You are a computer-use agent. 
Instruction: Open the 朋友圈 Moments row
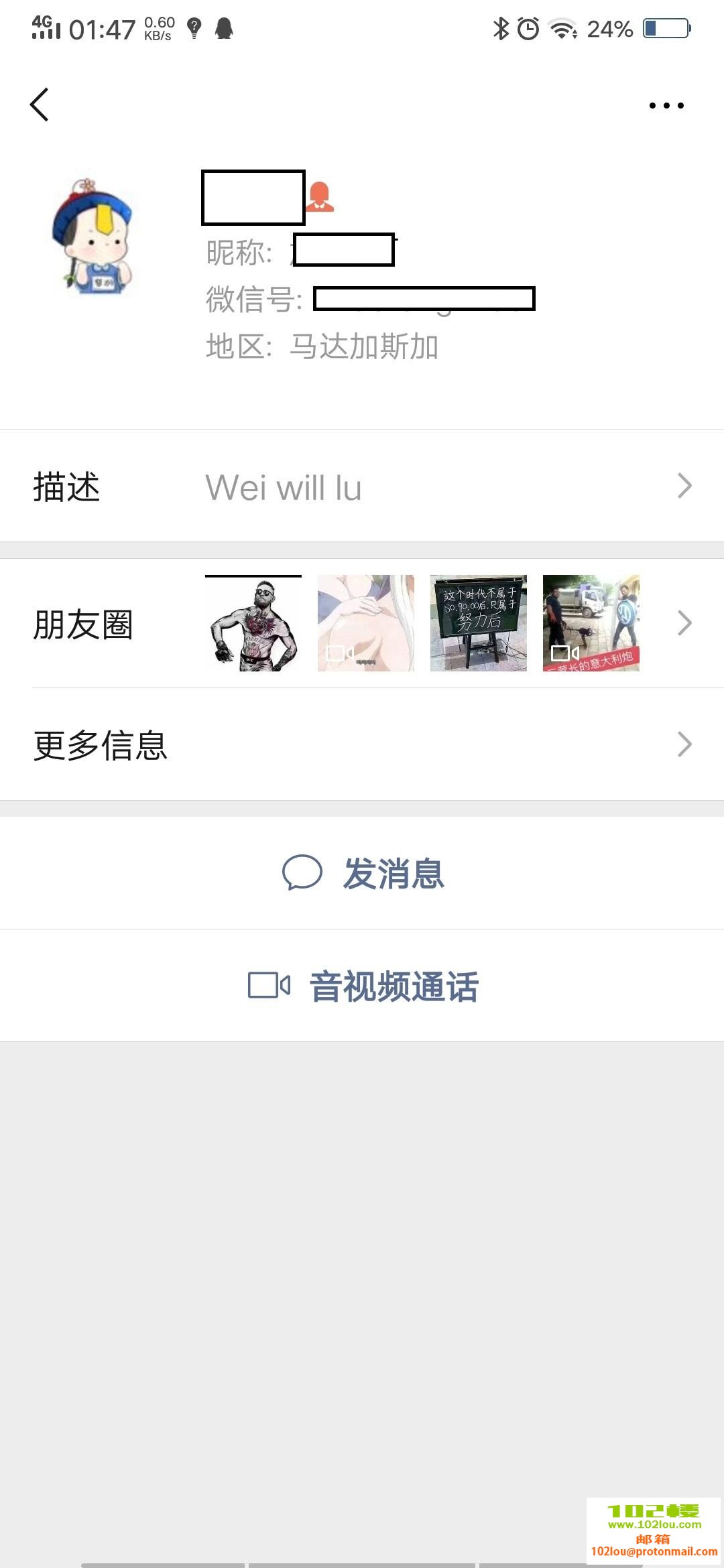[x=362, y=624]
